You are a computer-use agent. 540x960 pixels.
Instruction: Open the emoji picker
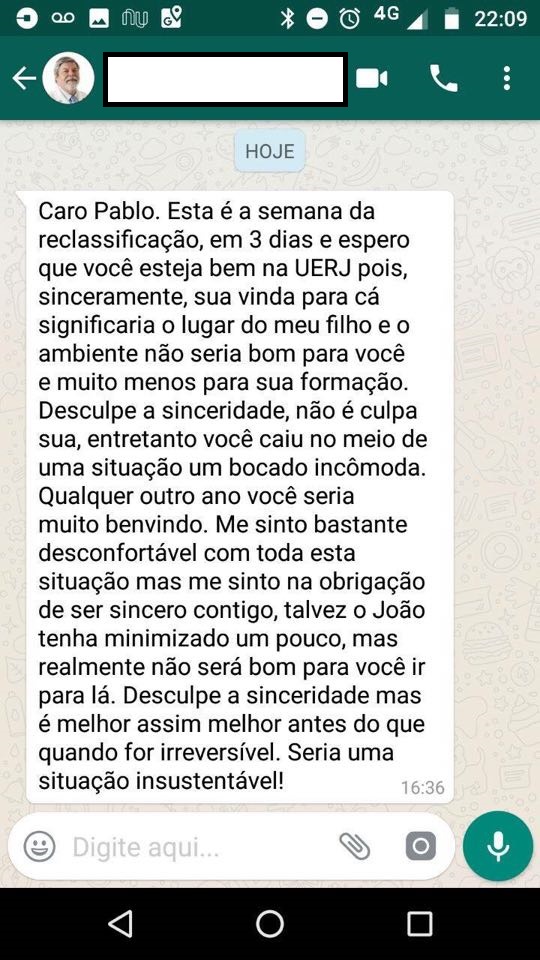pyautogui.click(x=40, y=847)
